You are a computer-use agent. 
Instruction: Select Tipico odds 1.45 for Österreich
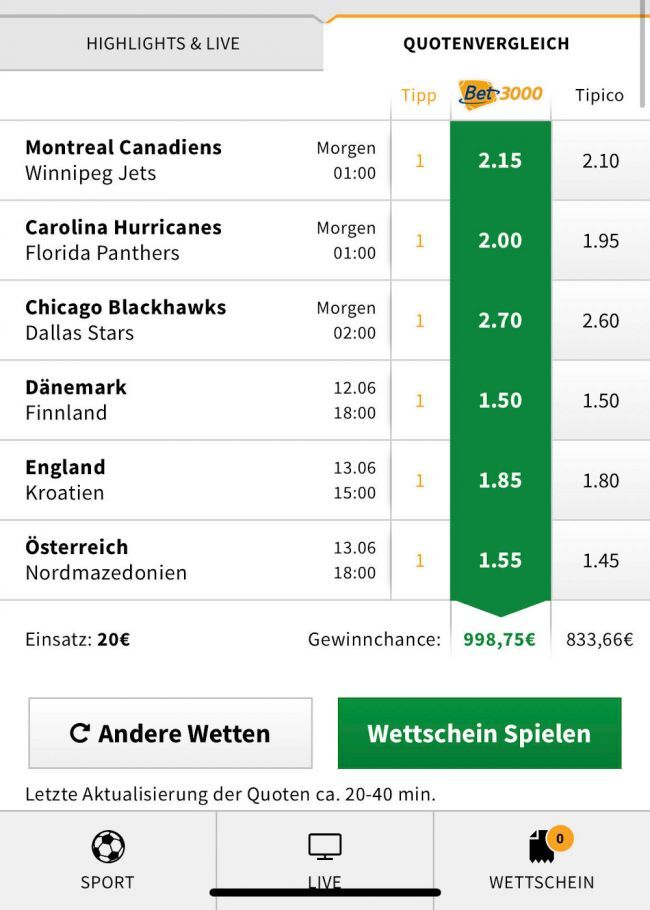(x=600, y=560)
